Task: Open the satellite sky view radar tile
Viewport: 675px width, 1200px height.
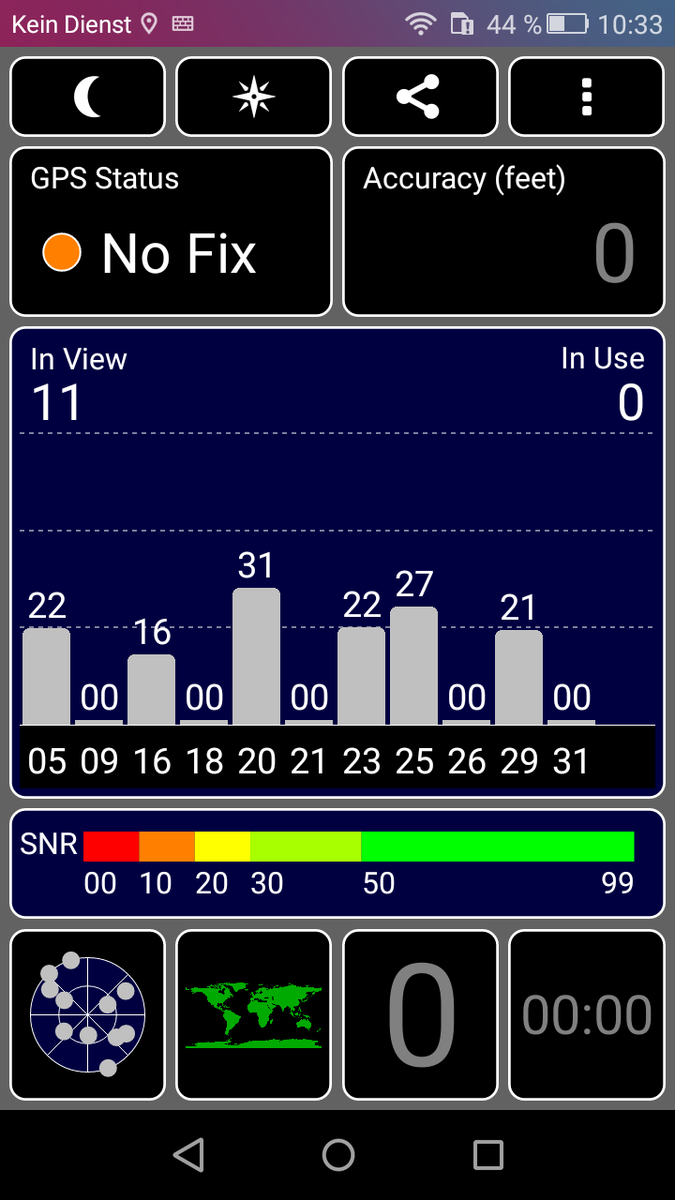Action: point(88,1015)
